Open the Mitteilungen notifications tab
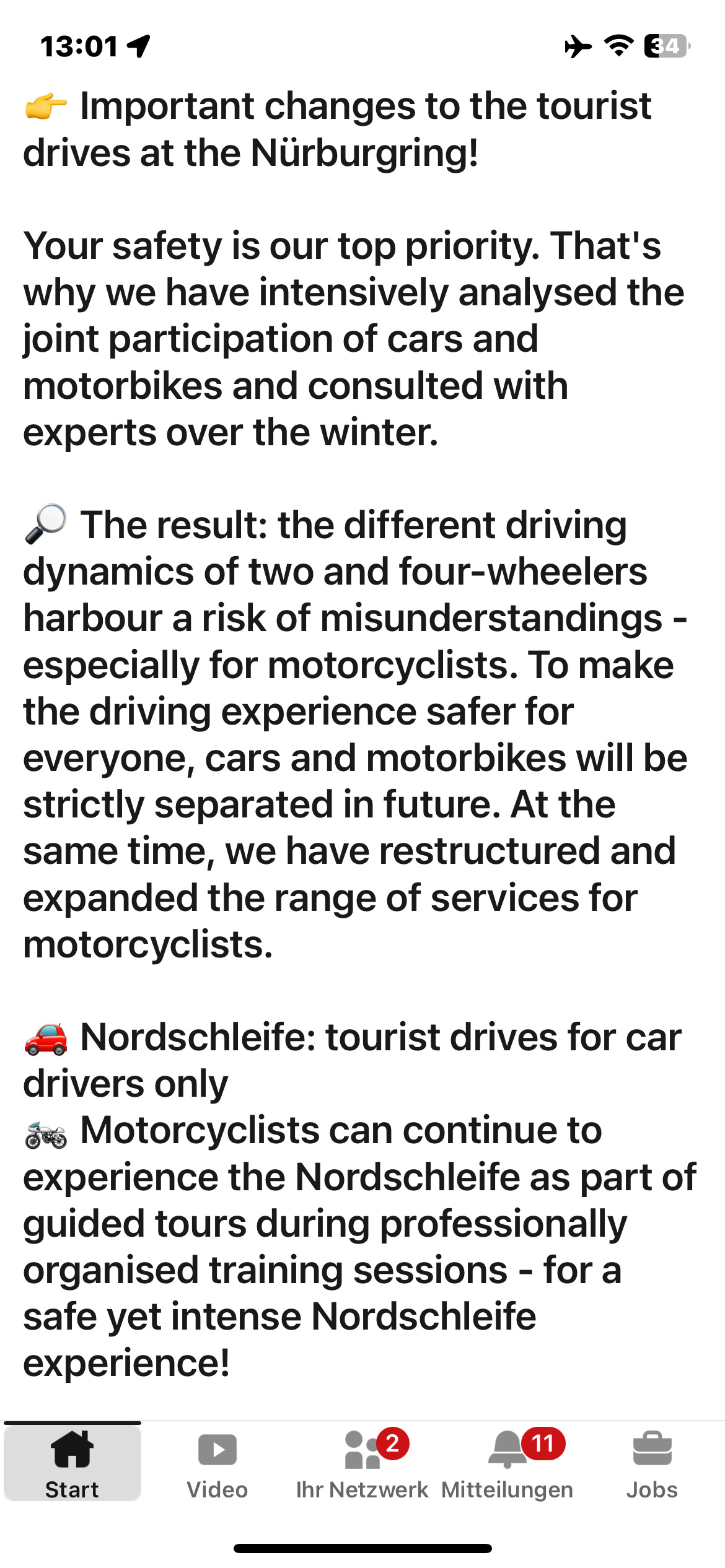 point(507,1464)
